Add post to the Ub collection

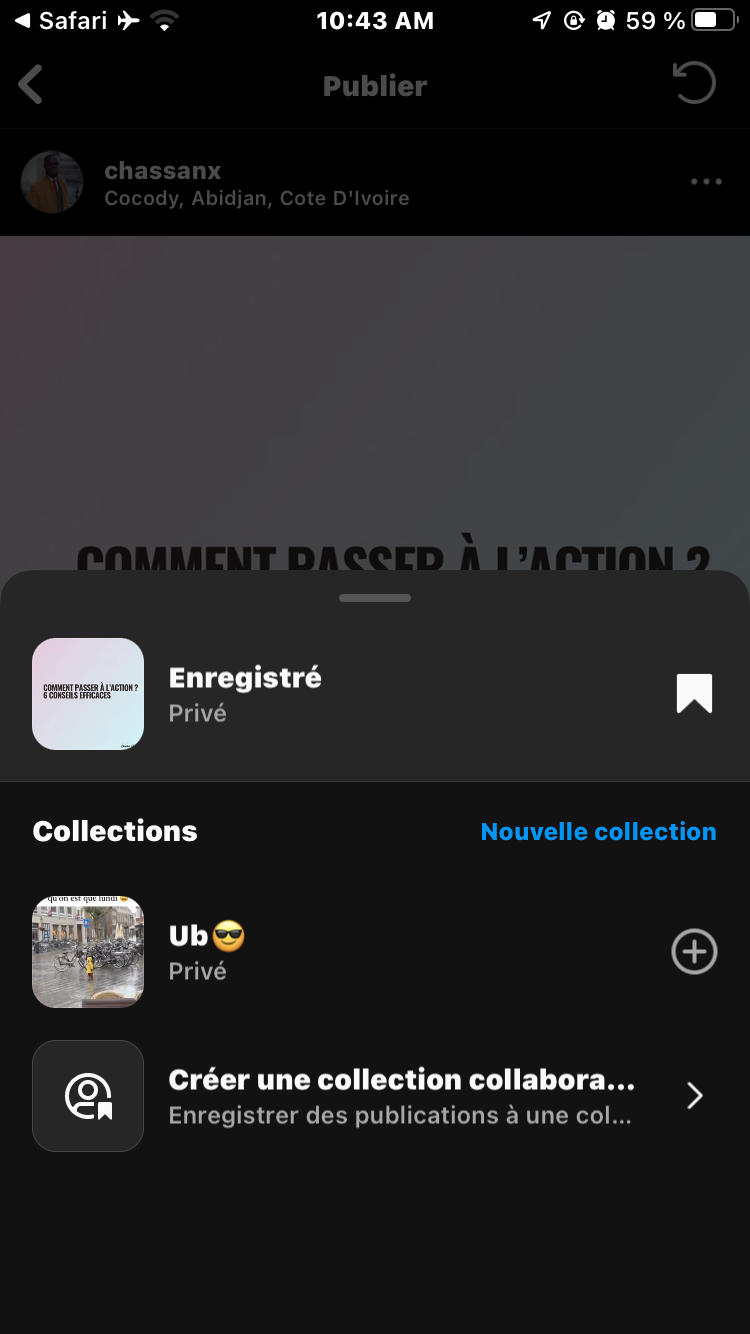point(694,951)
